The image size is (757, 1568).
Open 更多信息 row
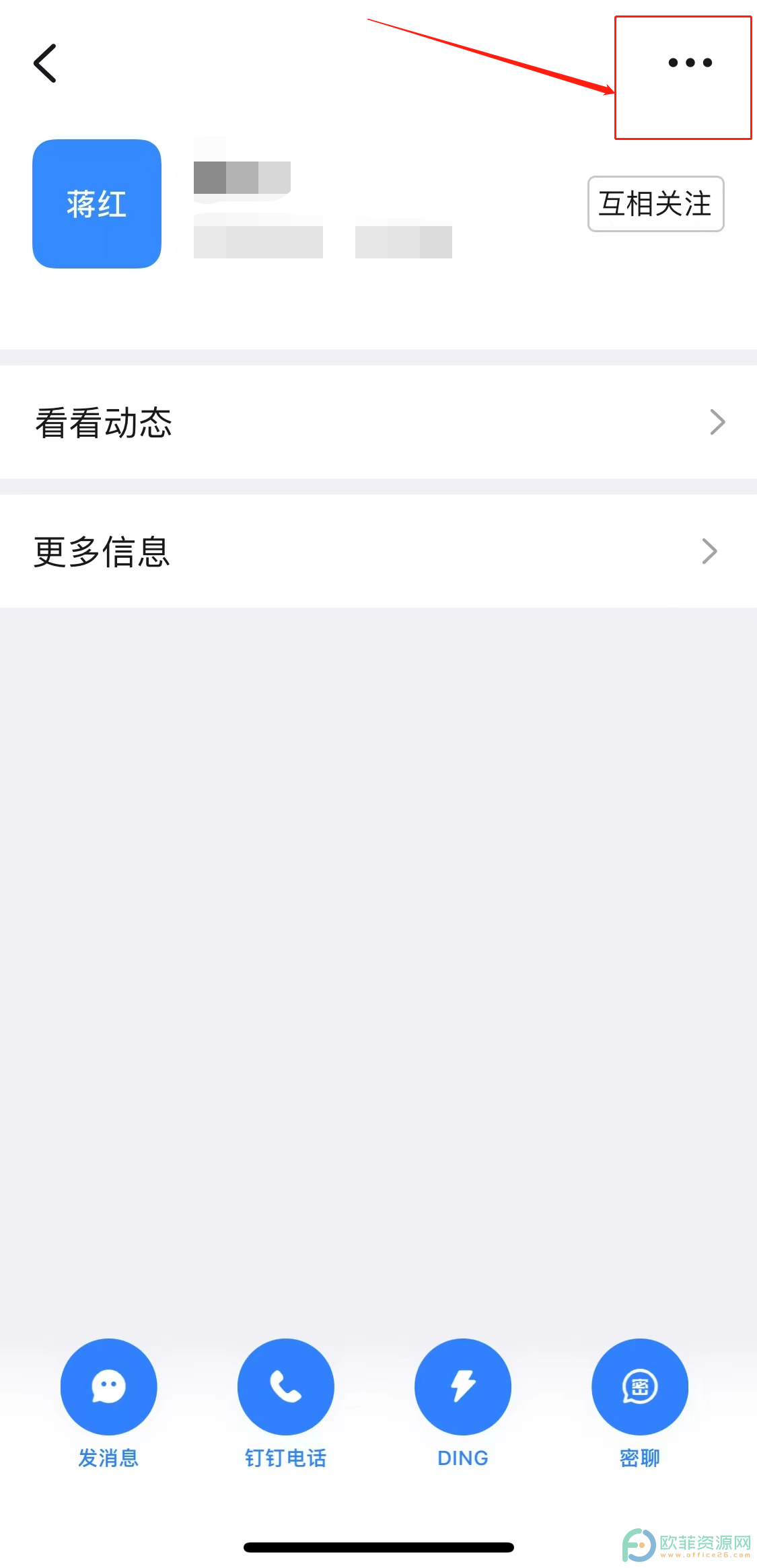[378, 551]
